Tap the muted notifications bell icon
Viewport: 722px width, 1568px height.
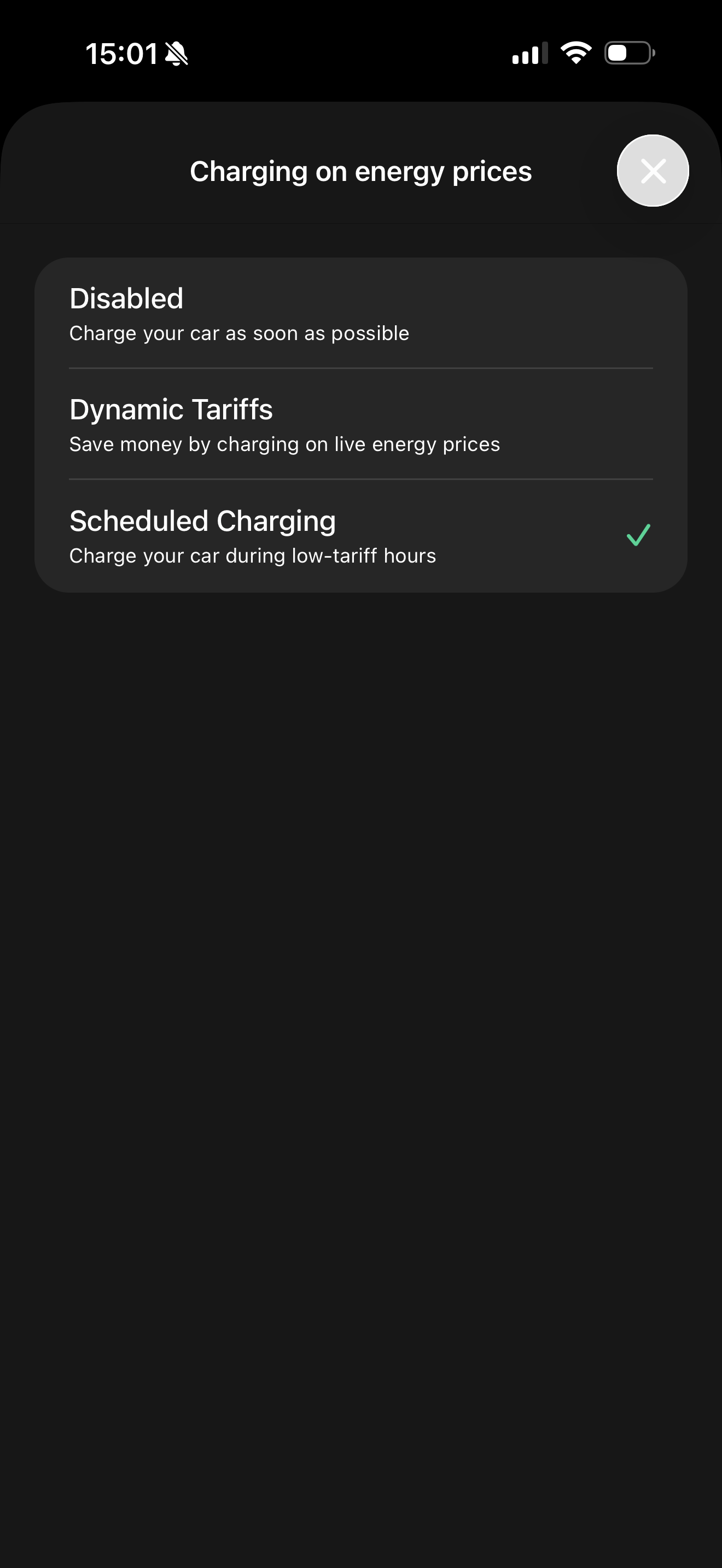(x=177, y=54)
